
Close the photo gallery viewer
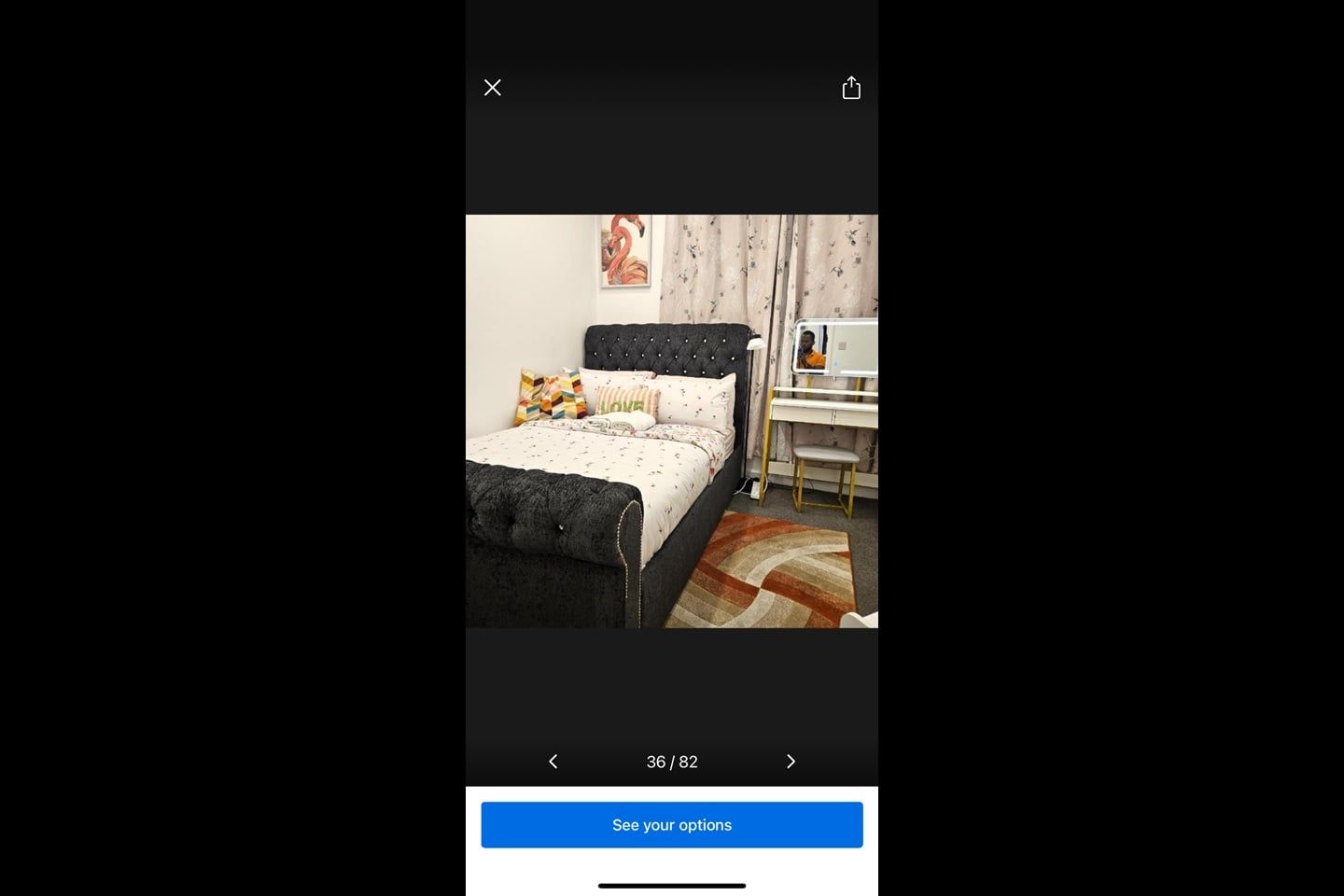(x=493, y=88)
